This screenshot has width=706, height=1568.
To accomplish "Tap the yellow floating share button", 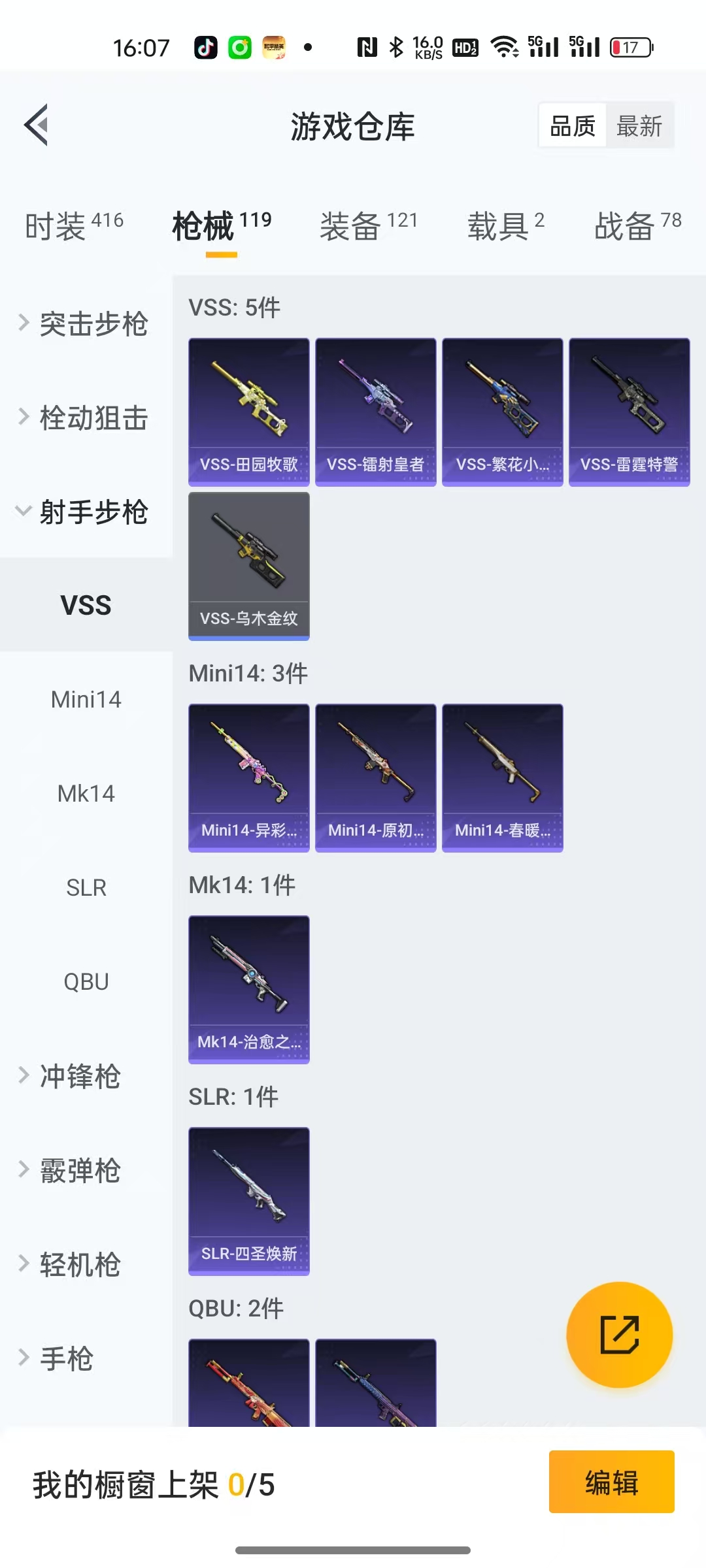I will point(619,1334).
